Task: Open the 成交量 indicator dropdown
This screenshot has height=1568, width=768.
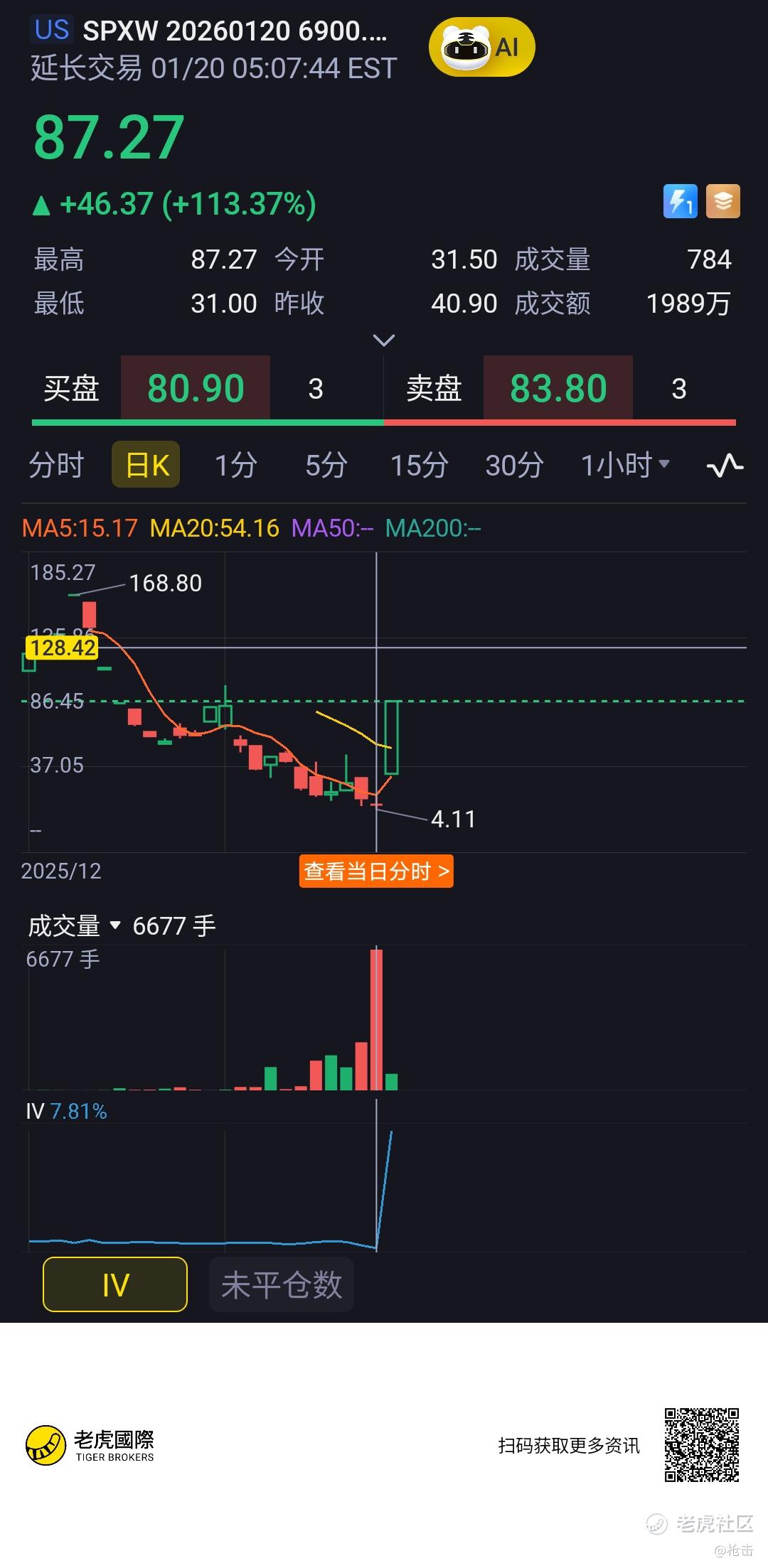Action: point(75,926)
